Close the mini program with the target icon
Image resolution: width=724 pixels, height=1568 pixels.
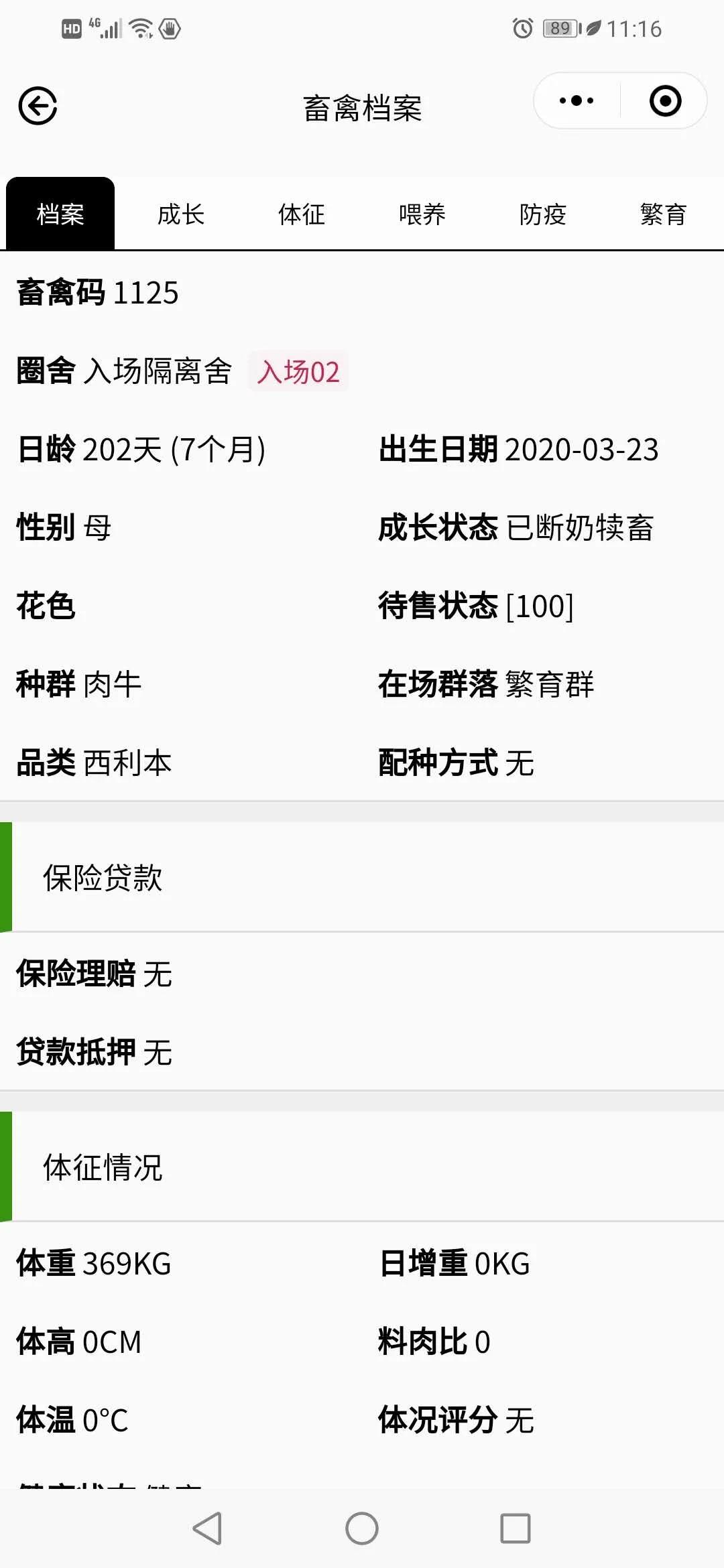[x=665, y=101]
